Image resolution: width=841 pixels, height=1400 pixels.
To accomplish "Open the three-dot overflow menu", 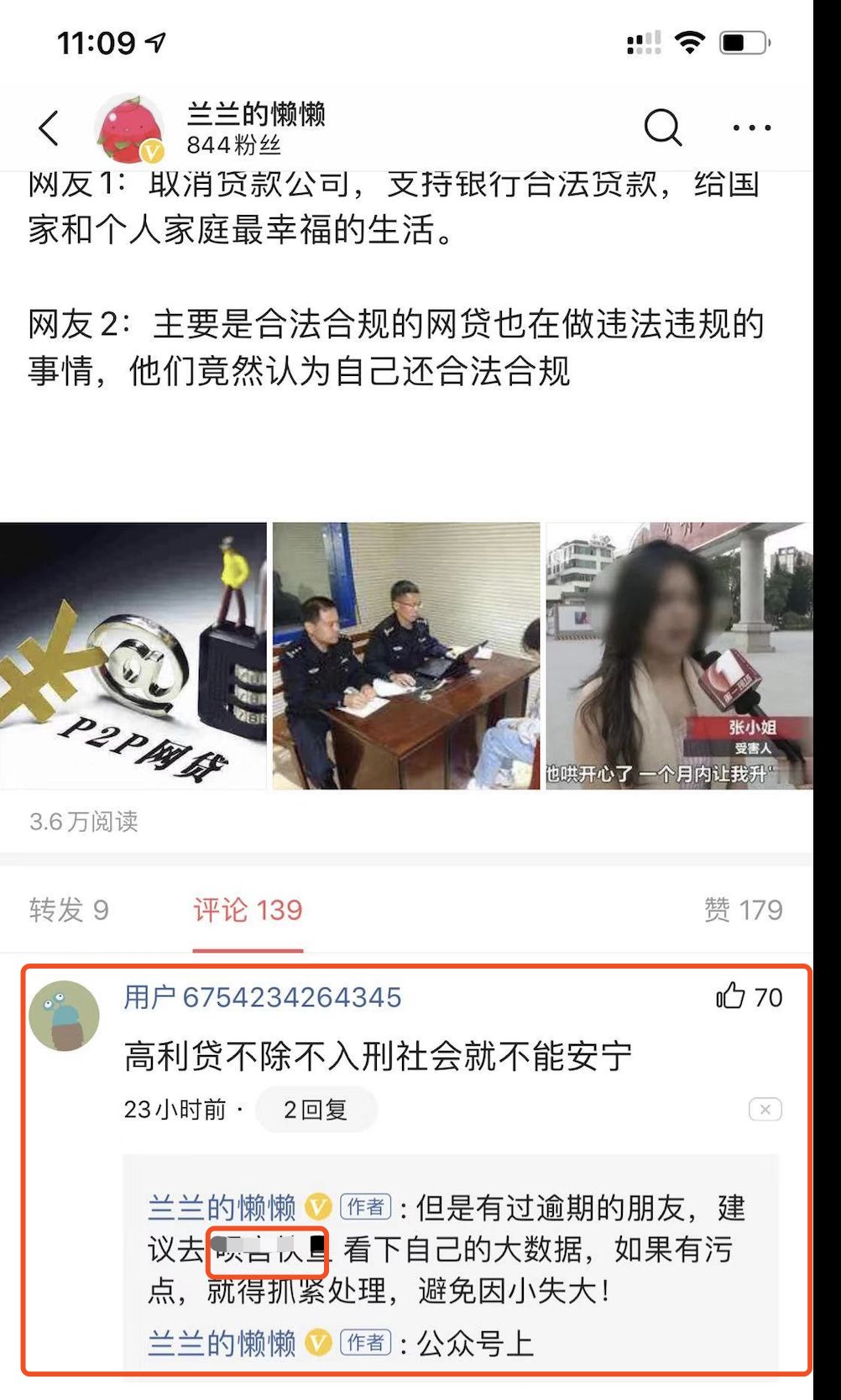I will pos(751,128).
